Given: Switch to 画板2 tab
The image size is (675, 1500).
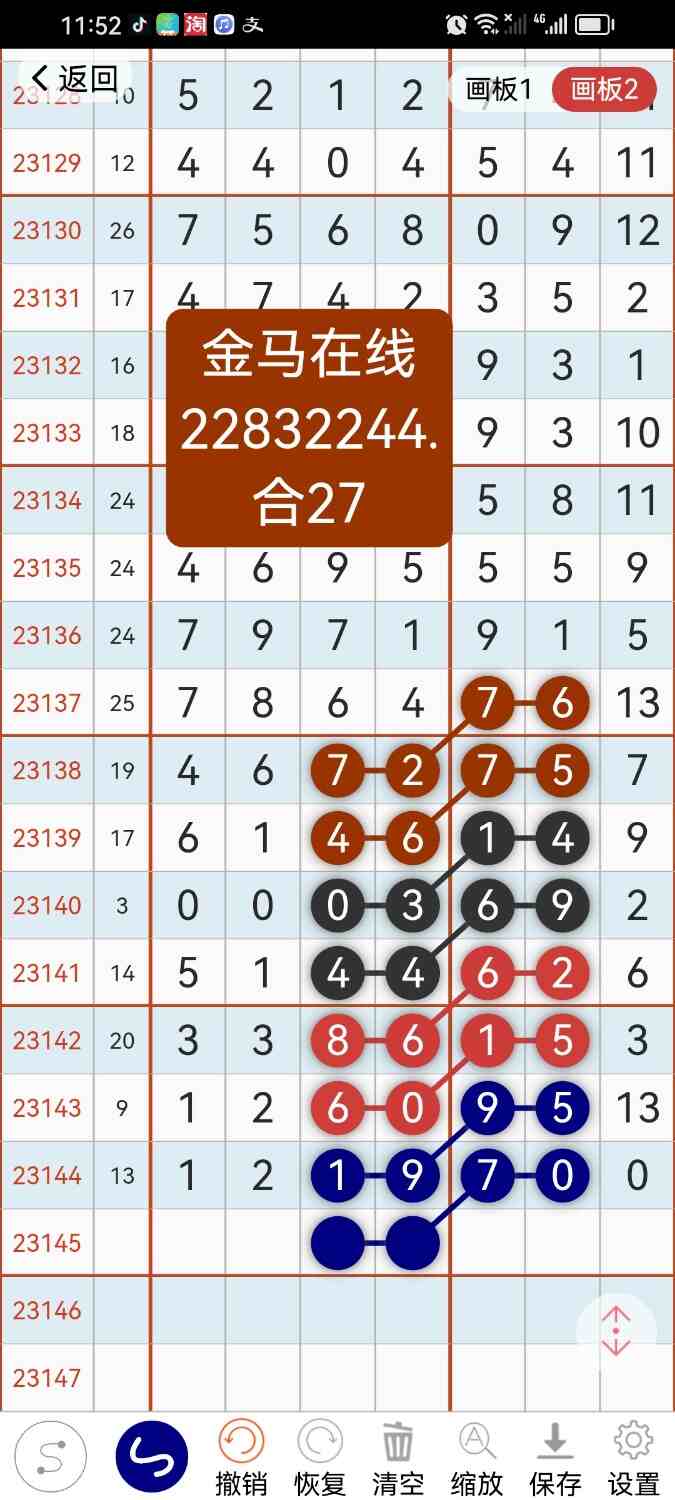Looking at the screenshot, I should pyautogui.click(x=603, y=90).
